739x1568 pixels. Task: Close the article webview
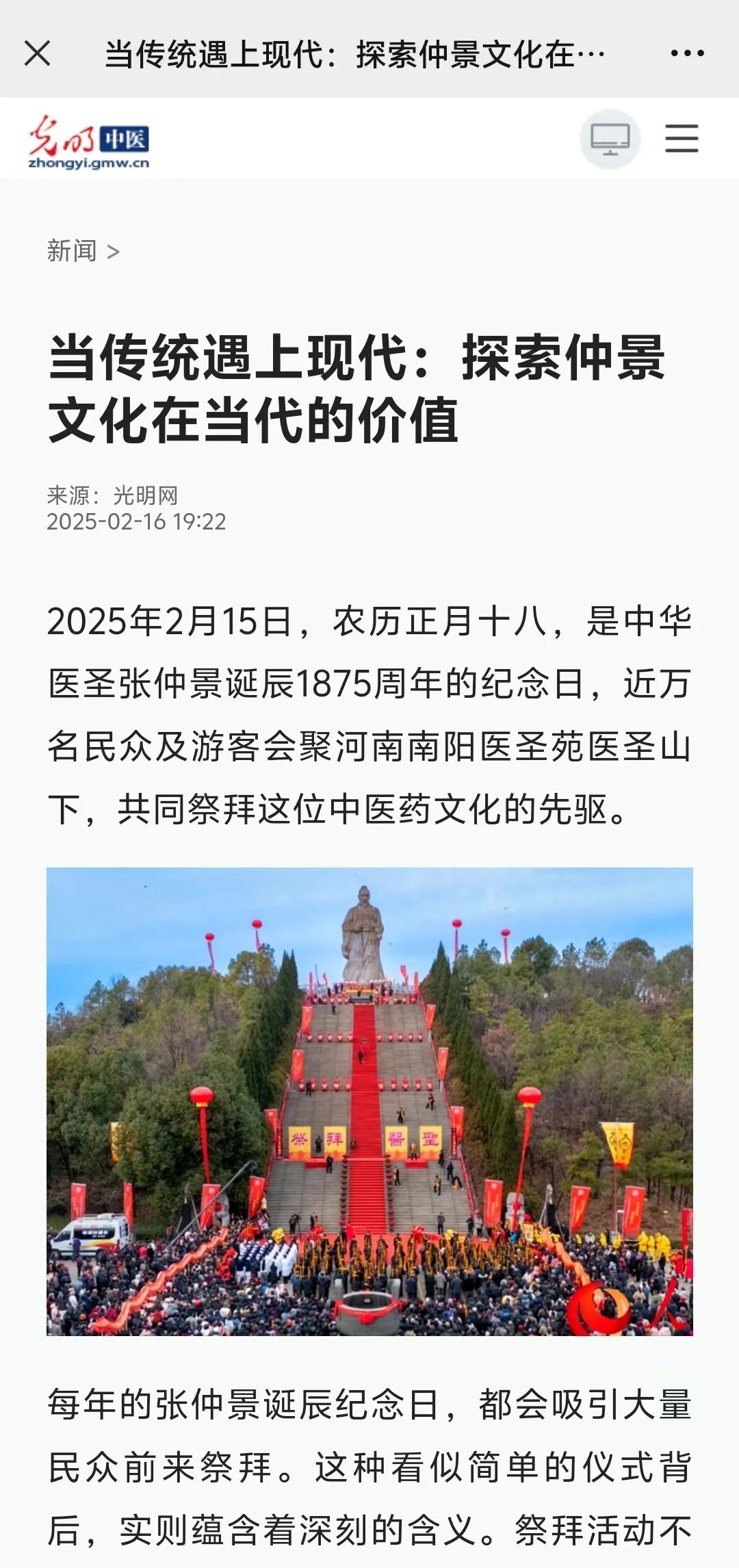coord(38,53)
